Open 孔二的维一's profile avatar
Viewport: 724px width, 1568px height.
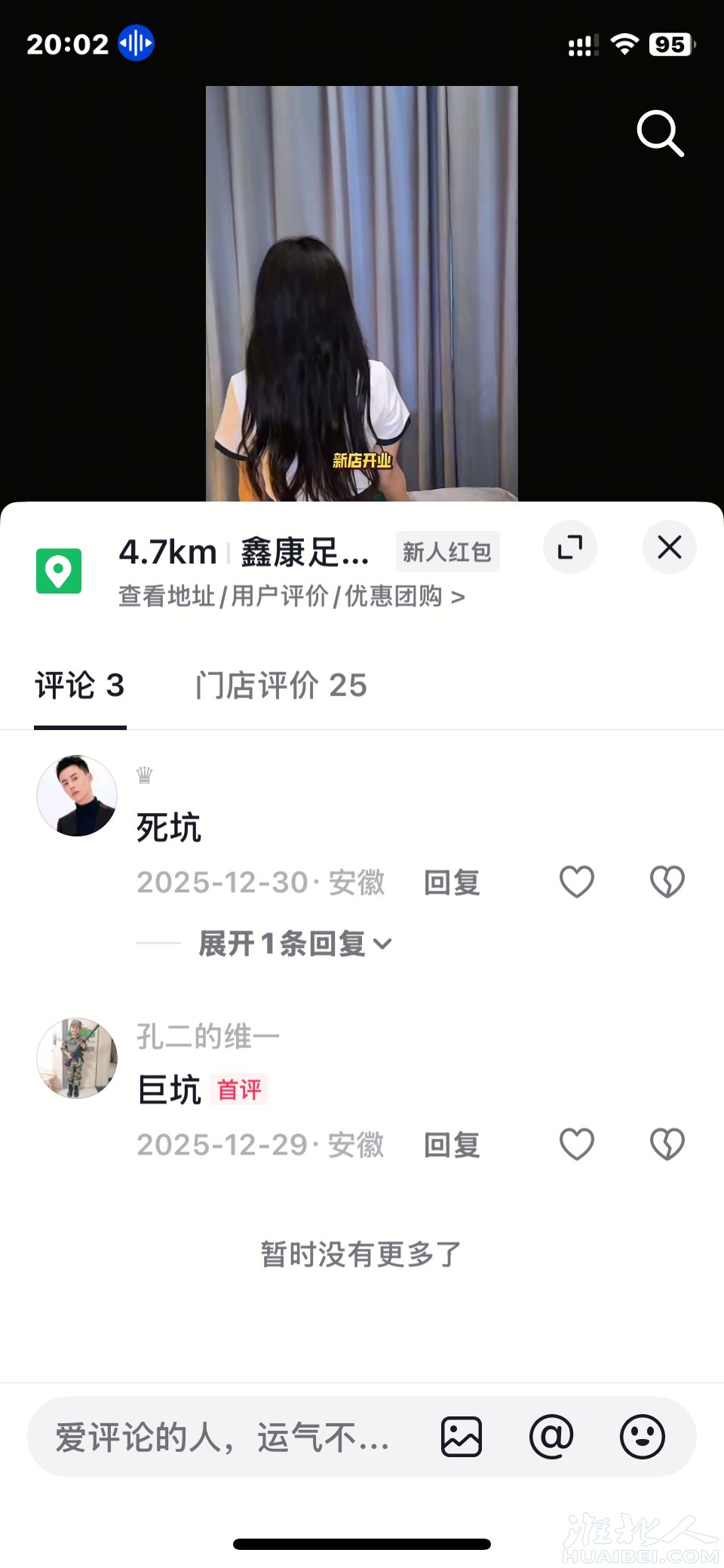77,1058
